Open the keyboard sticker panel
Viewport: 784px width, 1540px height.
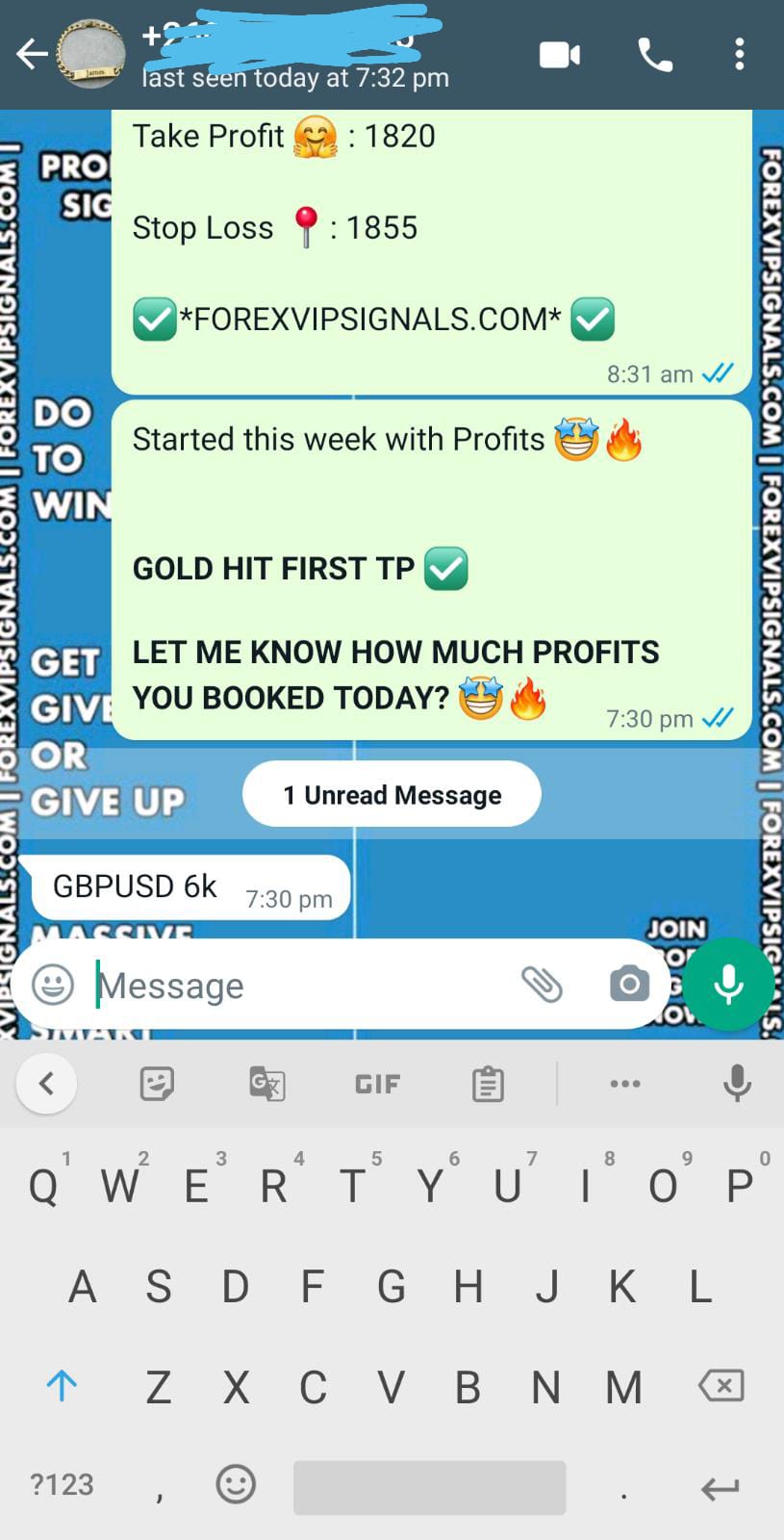[157, 1085]
